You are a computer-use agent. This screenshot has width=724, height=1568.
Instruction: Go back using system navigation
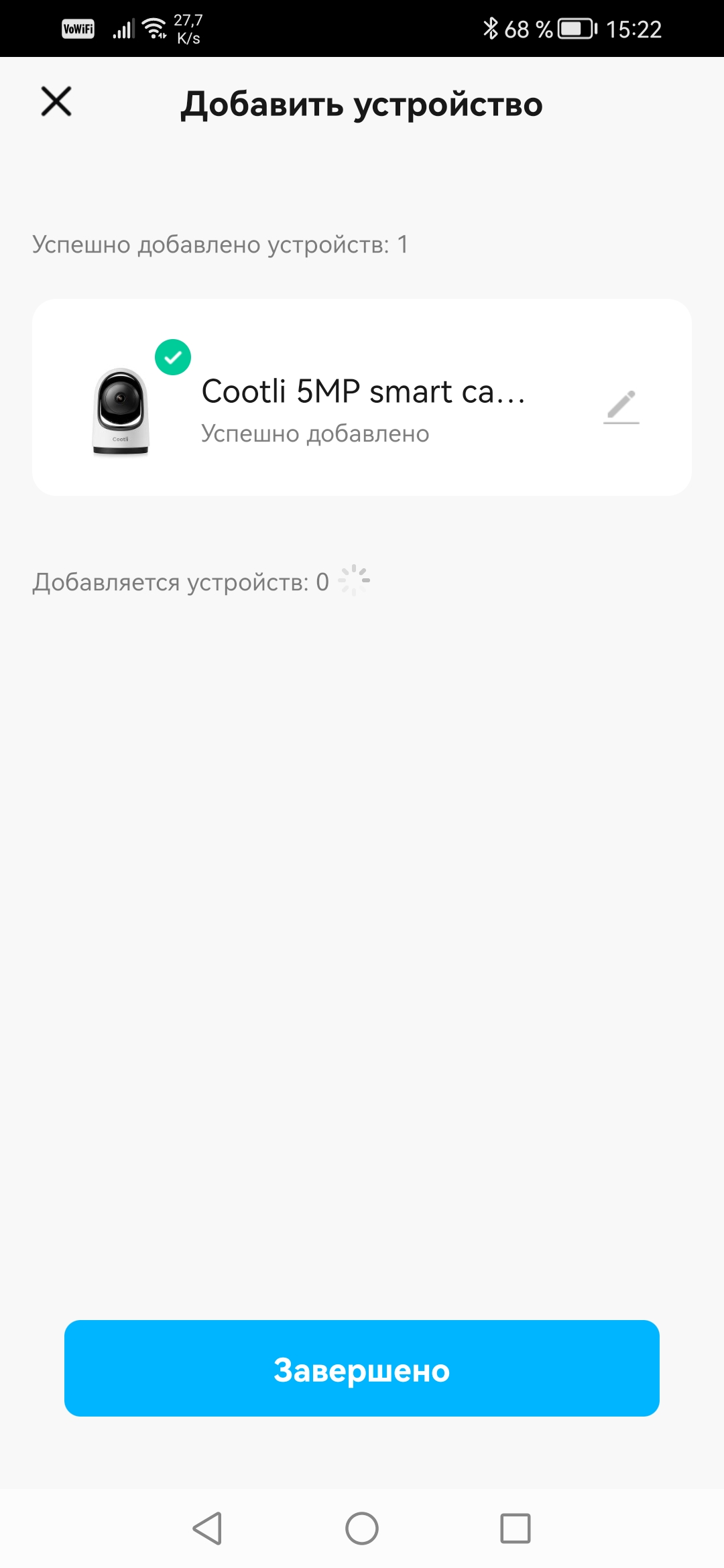pyautogui.click(x=207, y=1528)
